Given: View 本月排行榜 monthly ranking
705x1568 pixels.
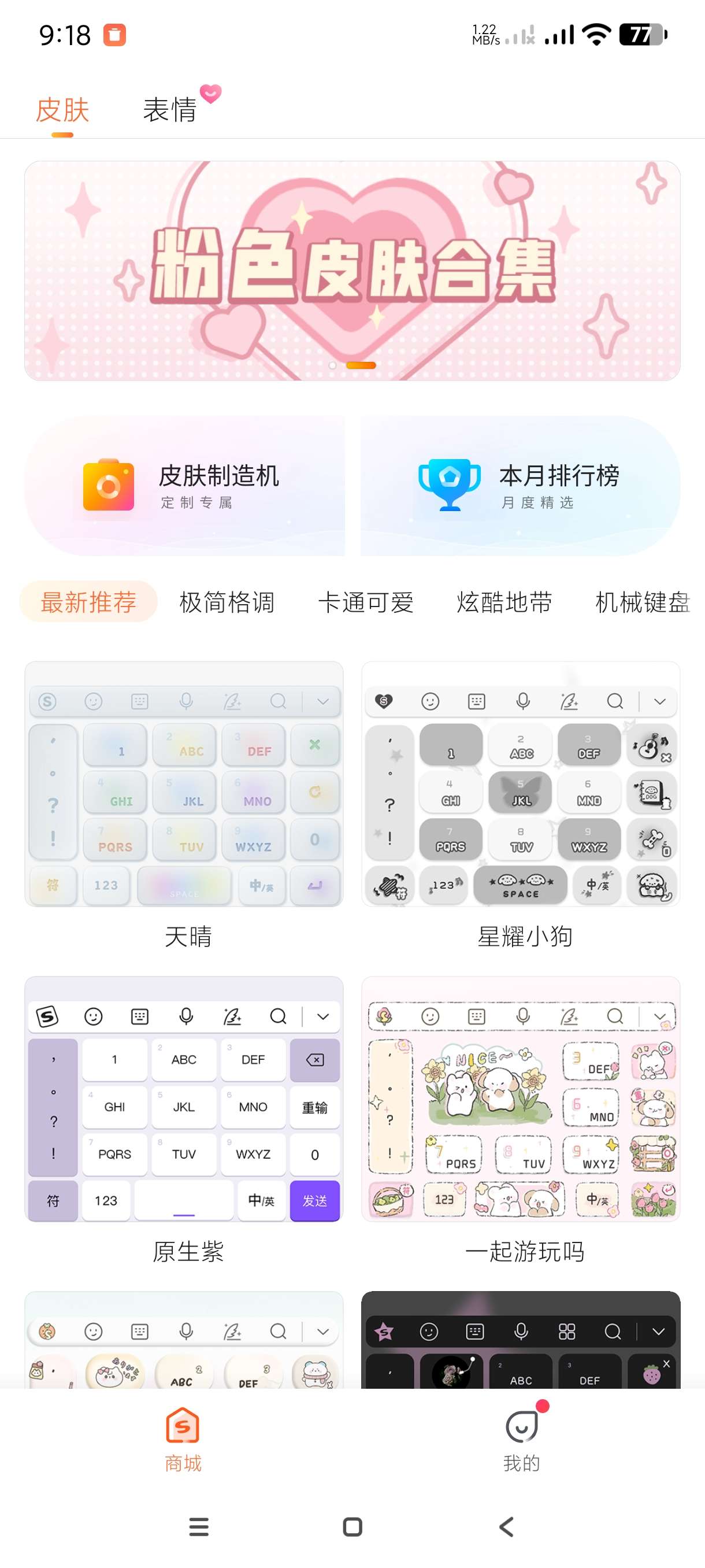Looking at the screenshot, I should (x=520, y=486).
